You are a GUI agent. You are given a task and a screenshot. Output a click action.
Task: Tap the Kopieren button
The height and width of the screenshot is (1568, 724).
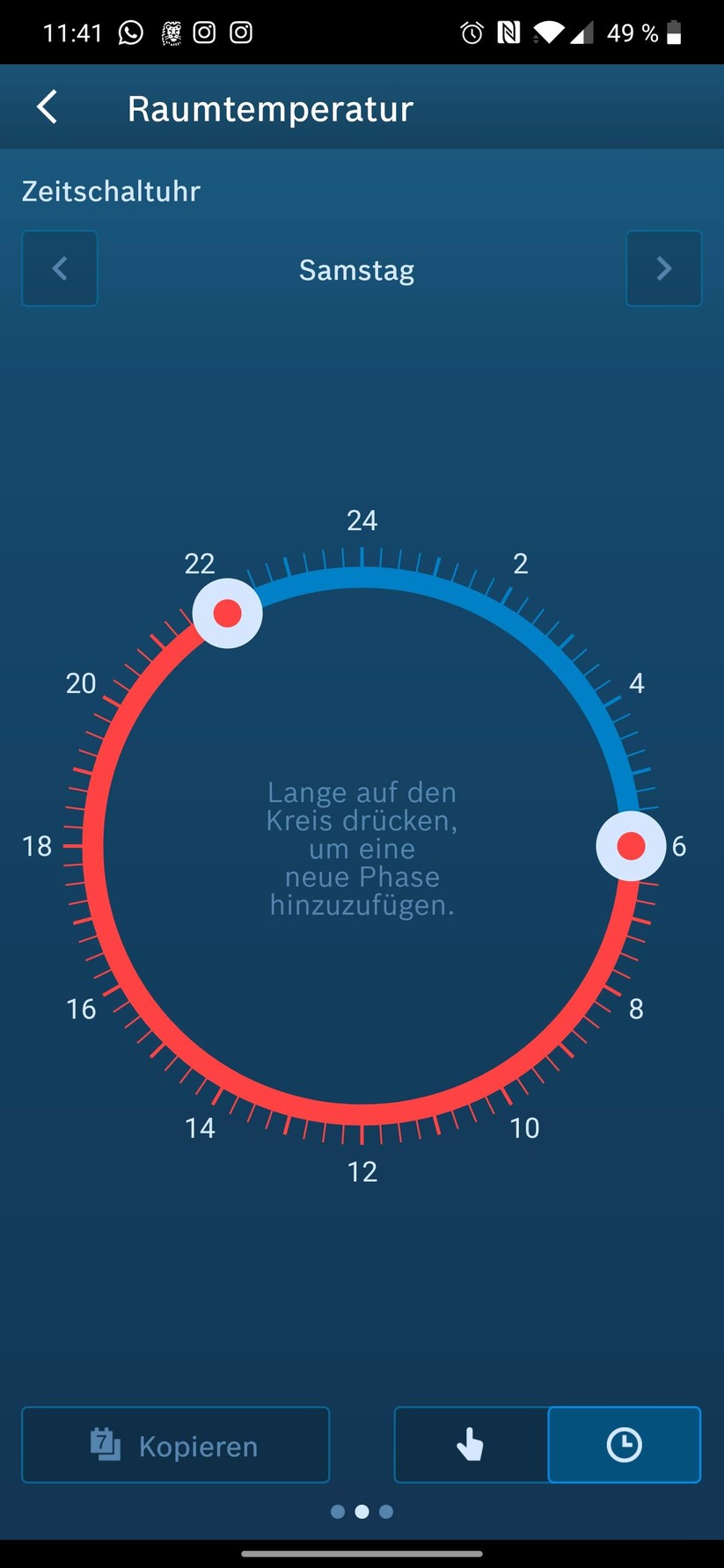coord(176,1445)
